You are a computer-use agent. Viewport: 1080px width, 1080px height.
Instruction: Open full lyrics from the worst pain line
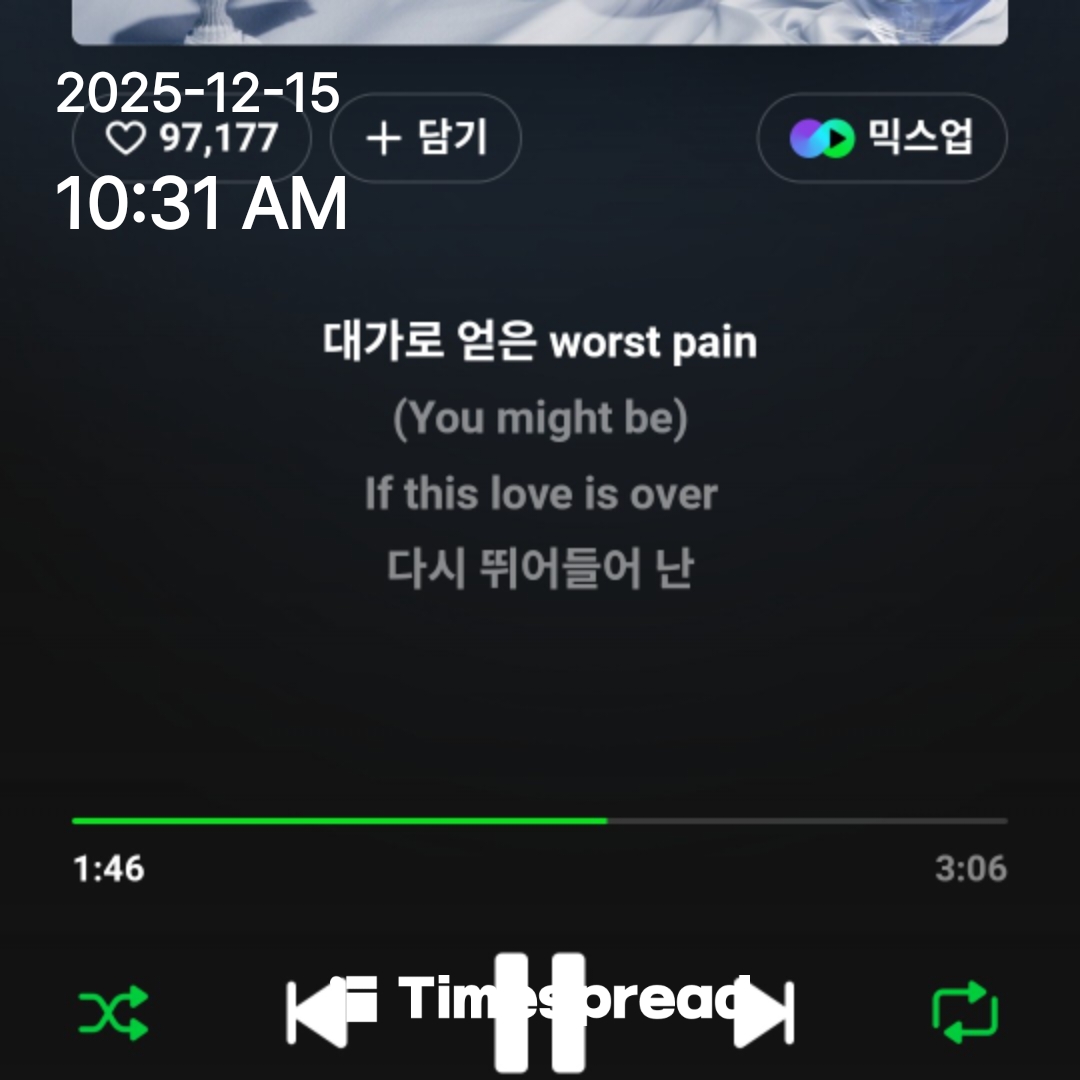pyautogui.click(x=540, y=343)
